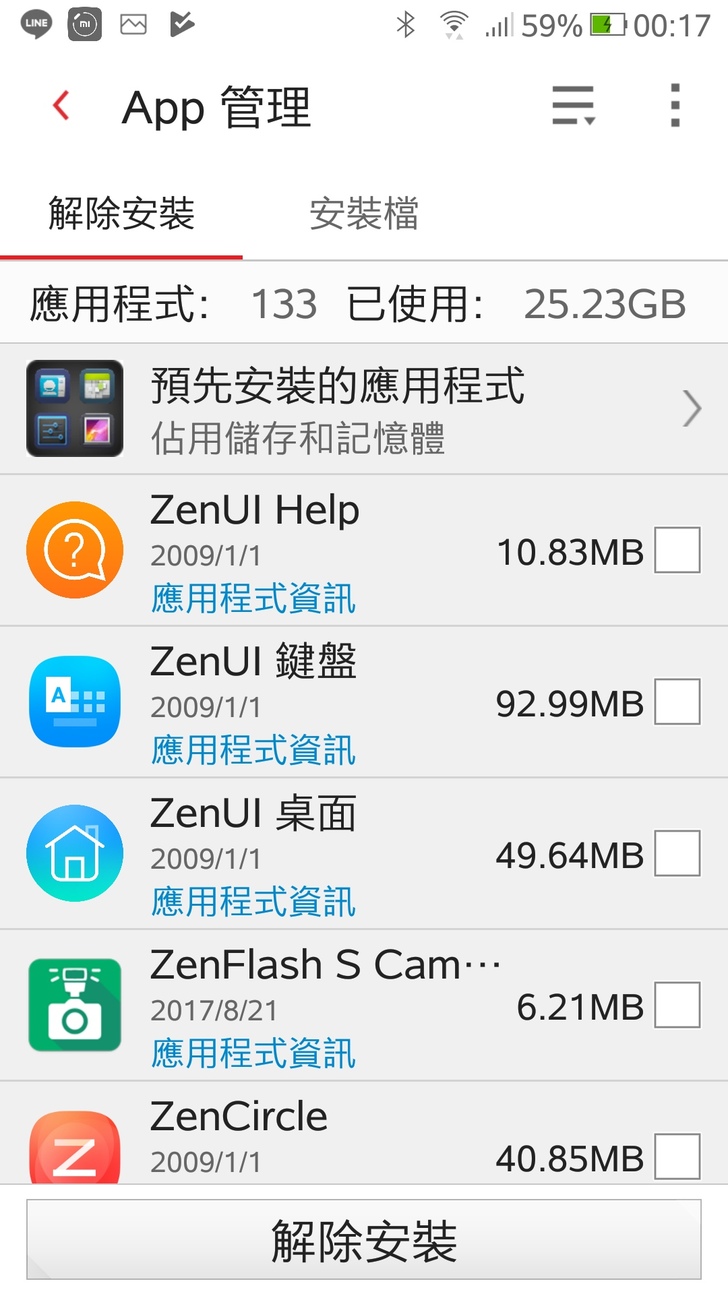Switch to the 解除安裝 tab
The image size is (728, 1294).
pos(121,214)
